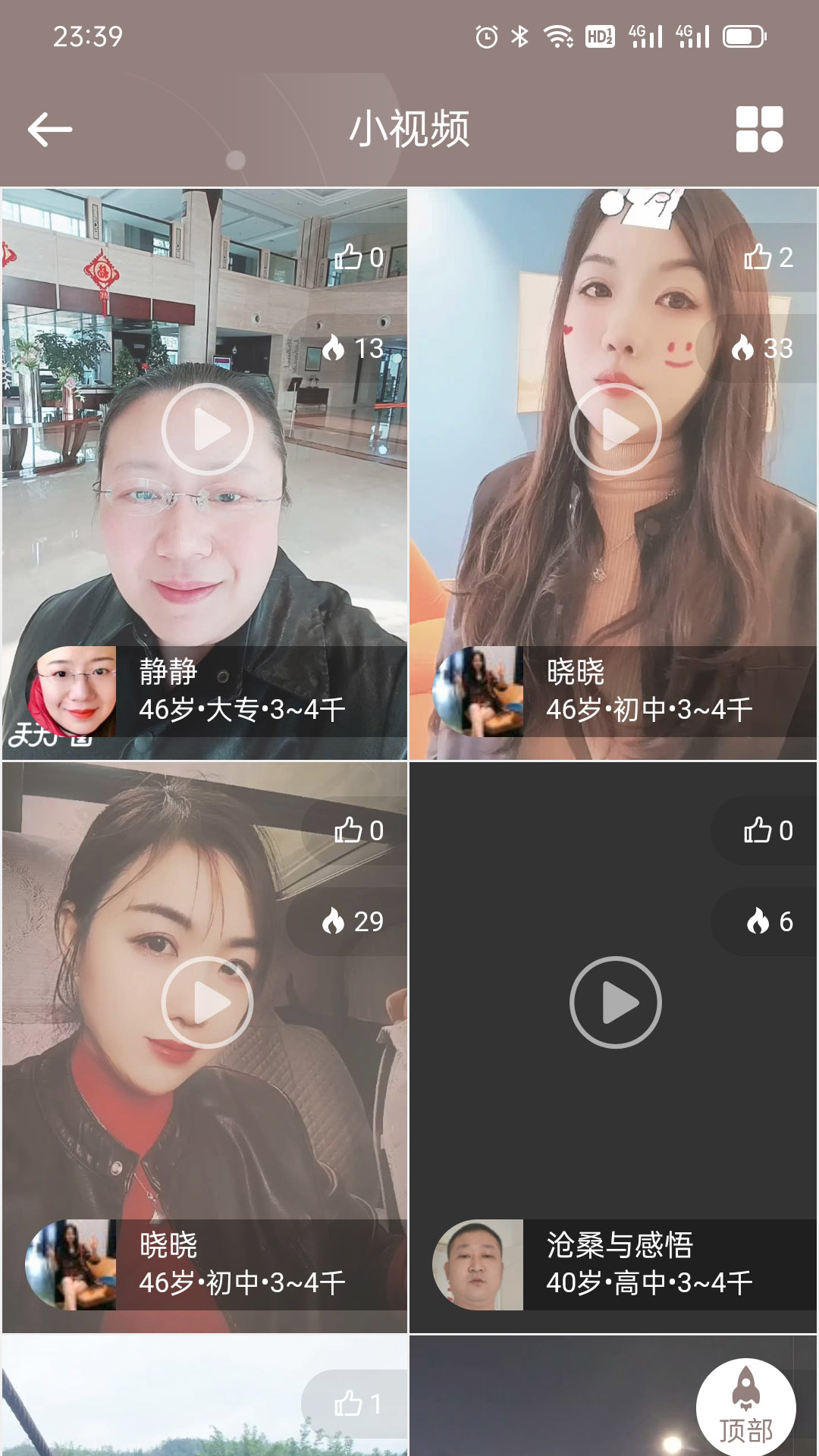Click the fire icon showing 33 on 晓晓's video
Viewport: 819px width, 1456px height.
pos(742,350)
